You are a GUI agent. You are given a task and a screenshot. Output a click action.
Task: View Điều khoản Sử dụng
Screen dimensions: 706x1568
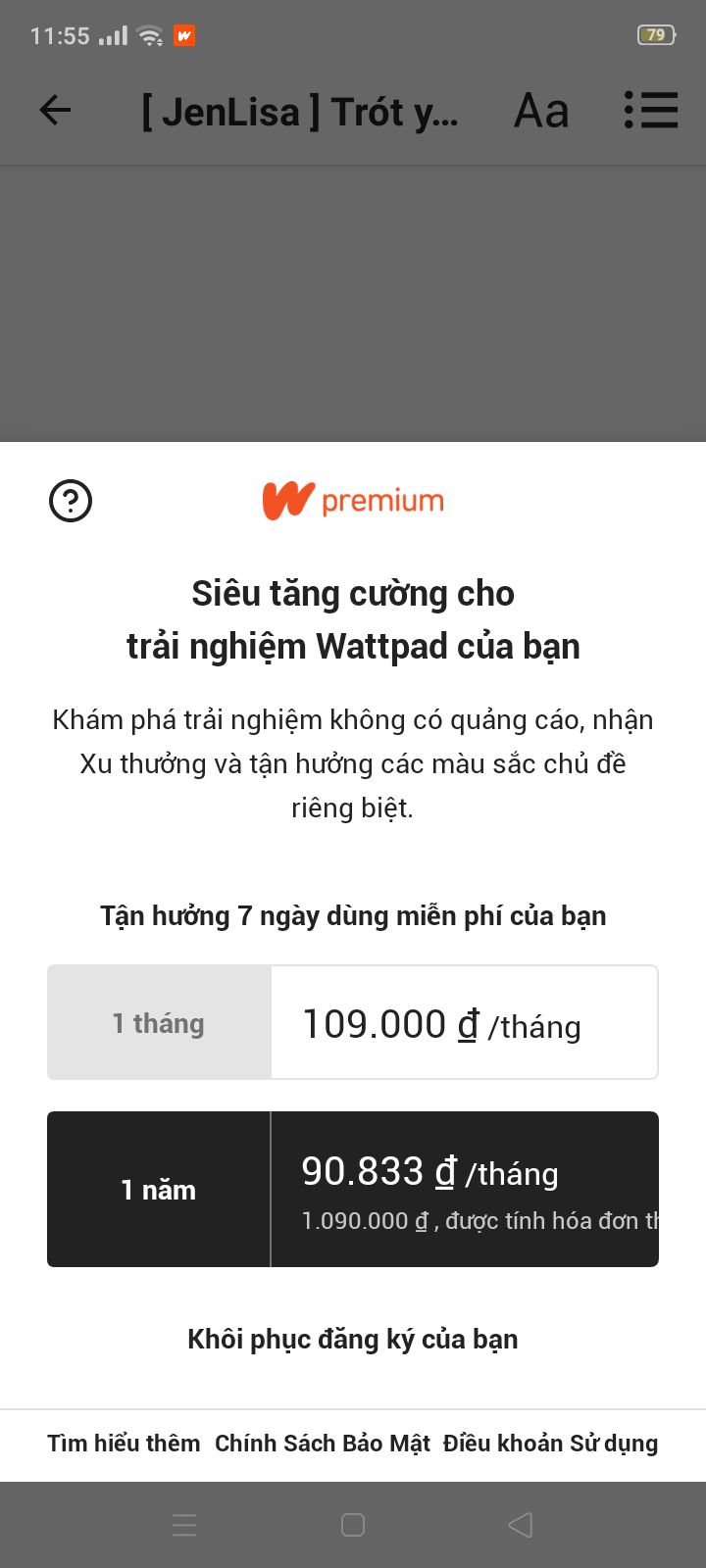550,1444
